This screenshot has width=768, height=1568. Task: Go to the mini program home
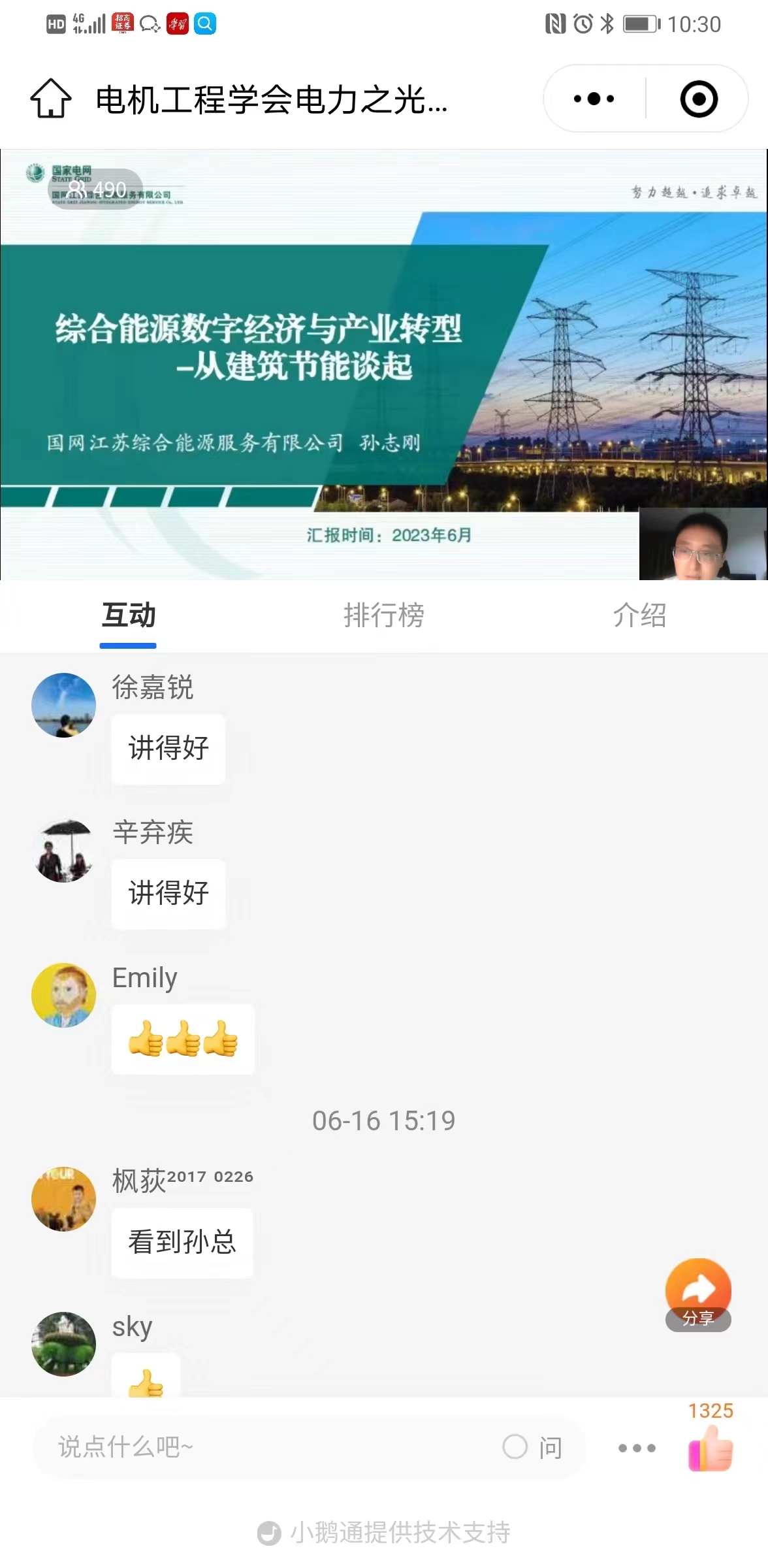51,99
